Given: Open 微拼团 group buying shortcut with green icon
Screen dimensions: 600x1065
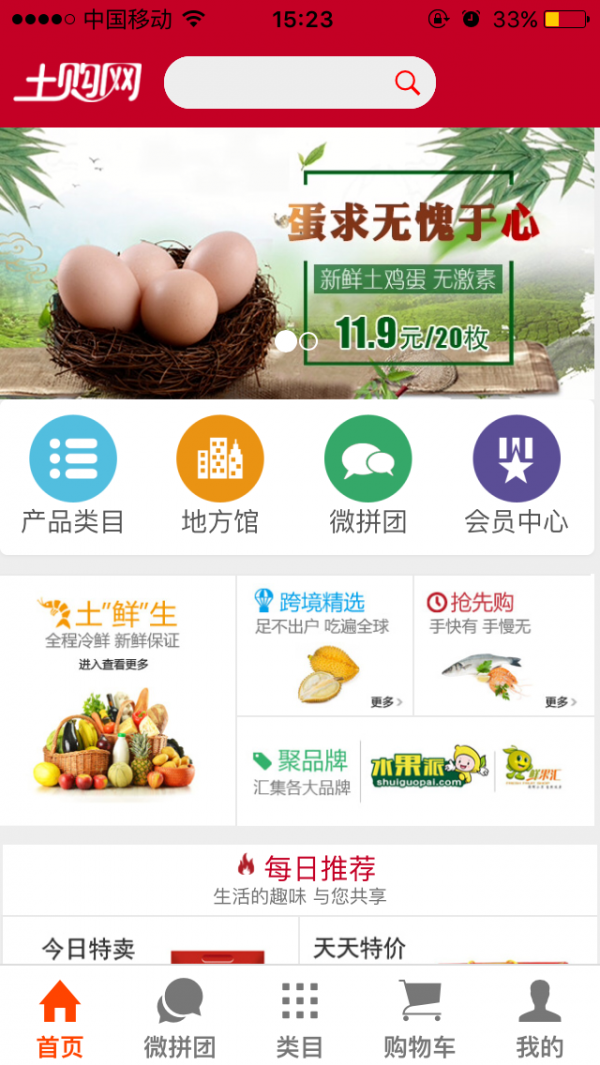Looking at the screenshot, I should 368,476.
